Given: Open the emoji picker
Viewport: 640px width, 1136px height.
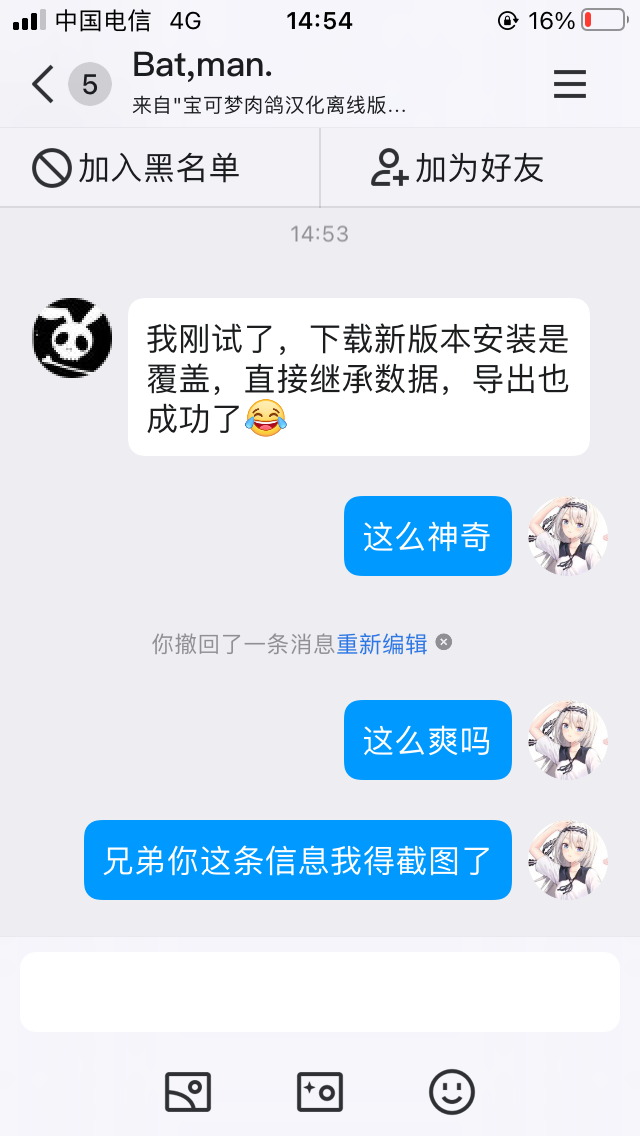Looking at the screenshot, I should [452, 1092].
